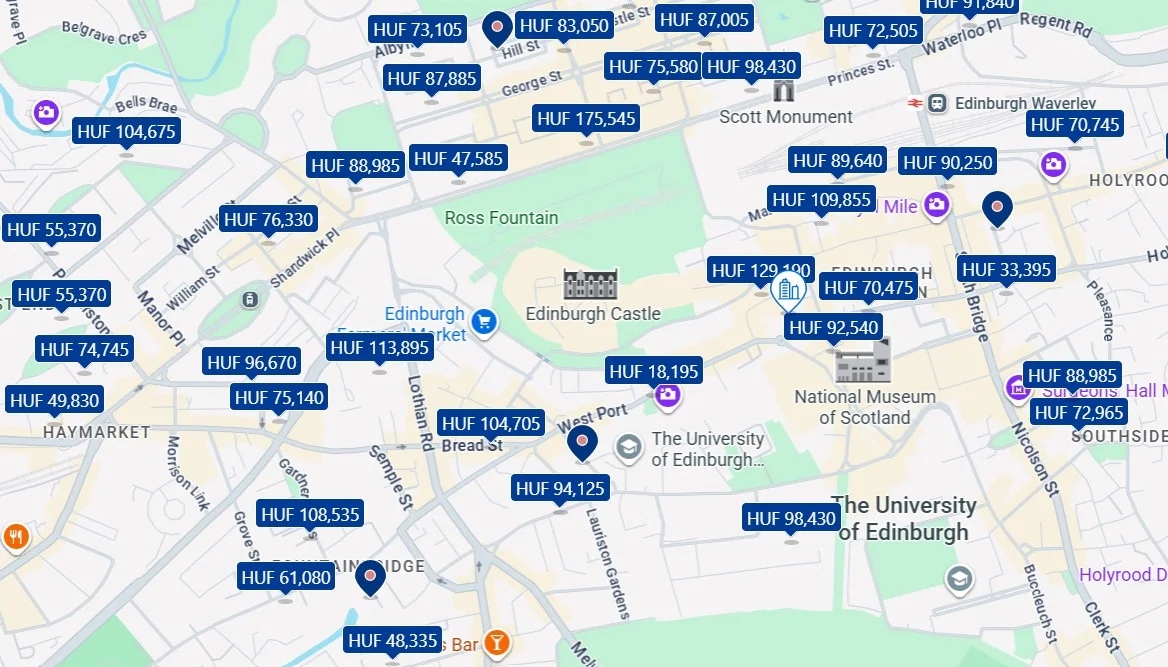This screenshot has height=667, width=1168.
Task: Open the Edinburgh Castle landmark
Action: [591, 285]
